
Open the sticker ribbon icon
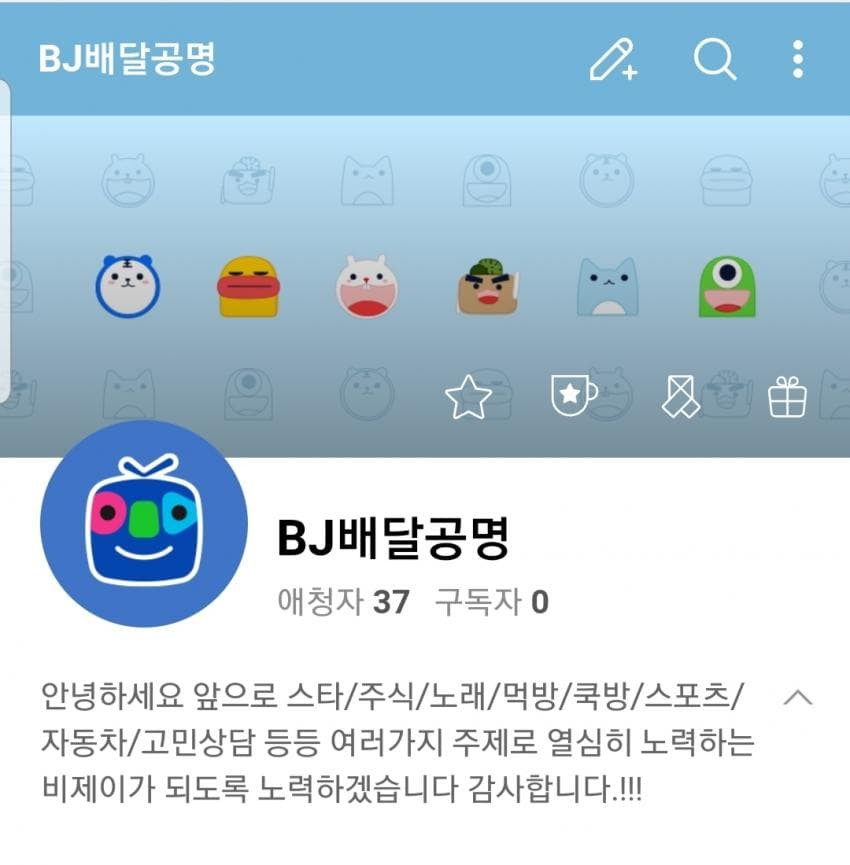[x=680, y=397]
